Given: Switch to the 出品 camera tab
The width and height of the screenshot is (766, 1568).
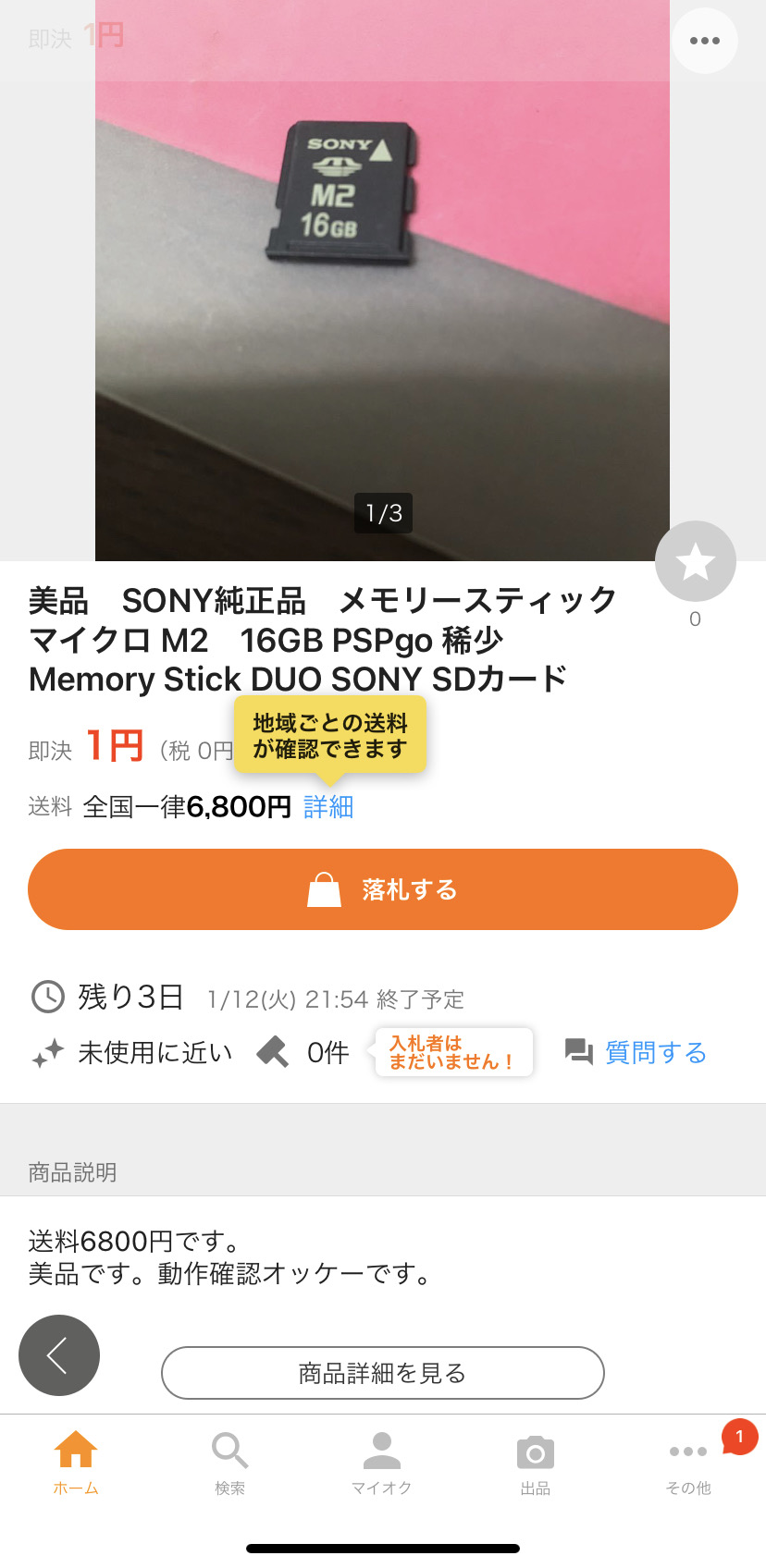Looking at the screenshot, I should coord(536,1463).
